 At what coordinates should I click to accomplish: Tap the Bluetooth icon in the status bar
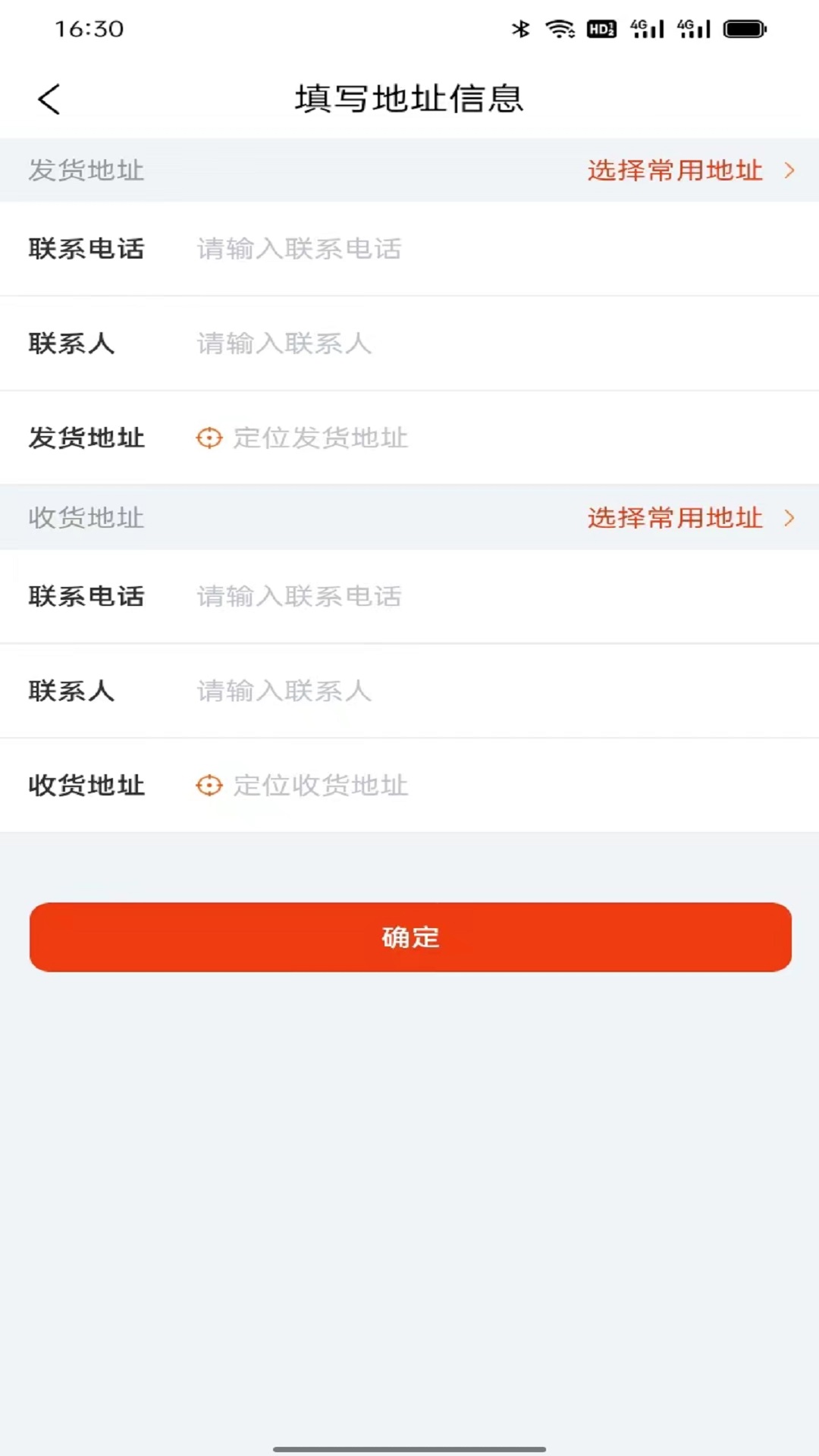coord(519,28)
